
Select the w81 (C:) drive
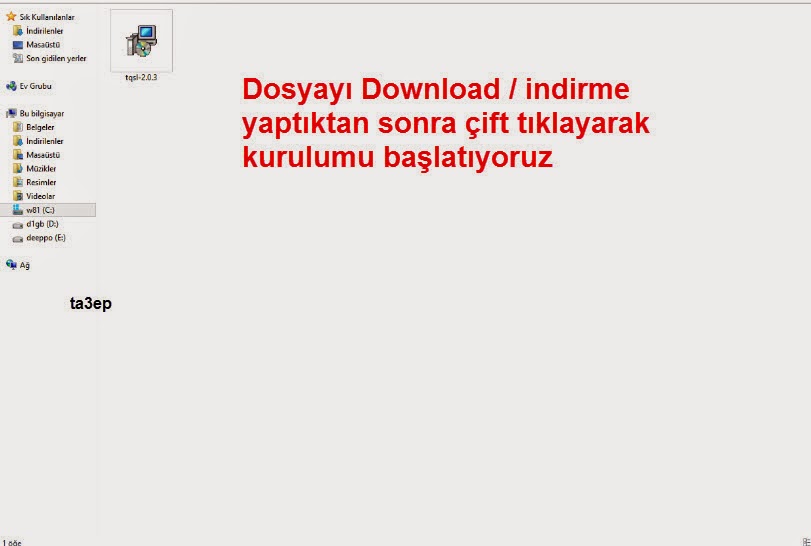[x=40, y=210]
